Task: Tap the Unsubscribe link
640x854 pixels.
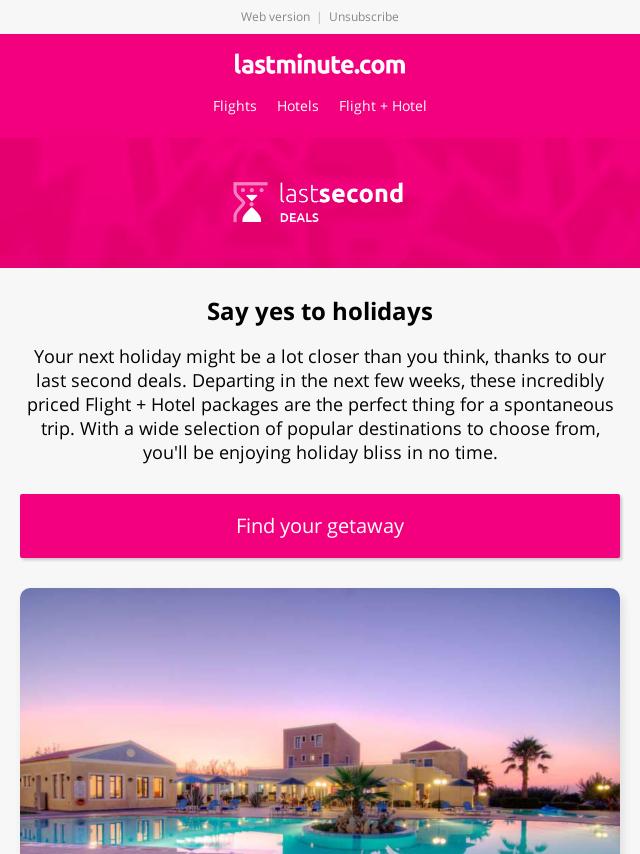Action: (x=363, y=17)
